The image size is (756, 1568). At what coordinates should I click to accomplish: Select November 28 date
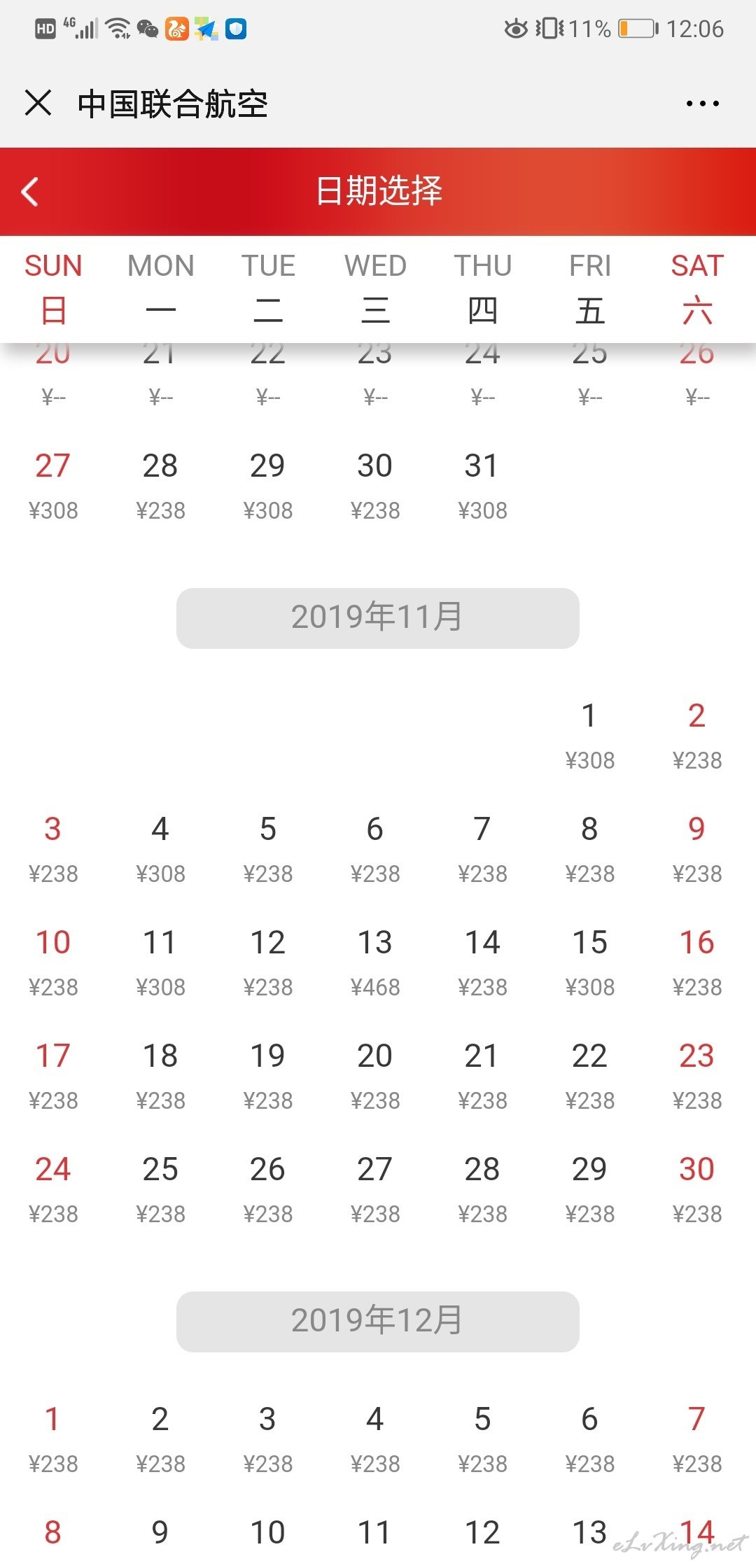pyautogui.click(x=482, y=1189)
